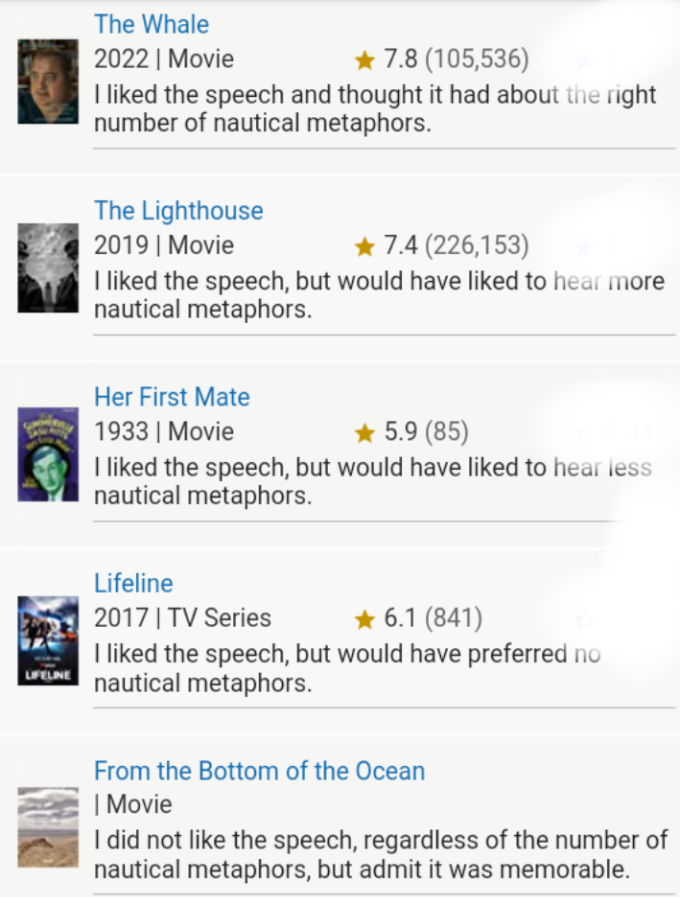
Task: Tap The Lighthouse poster thumbnail
Action: pos(48,268)
